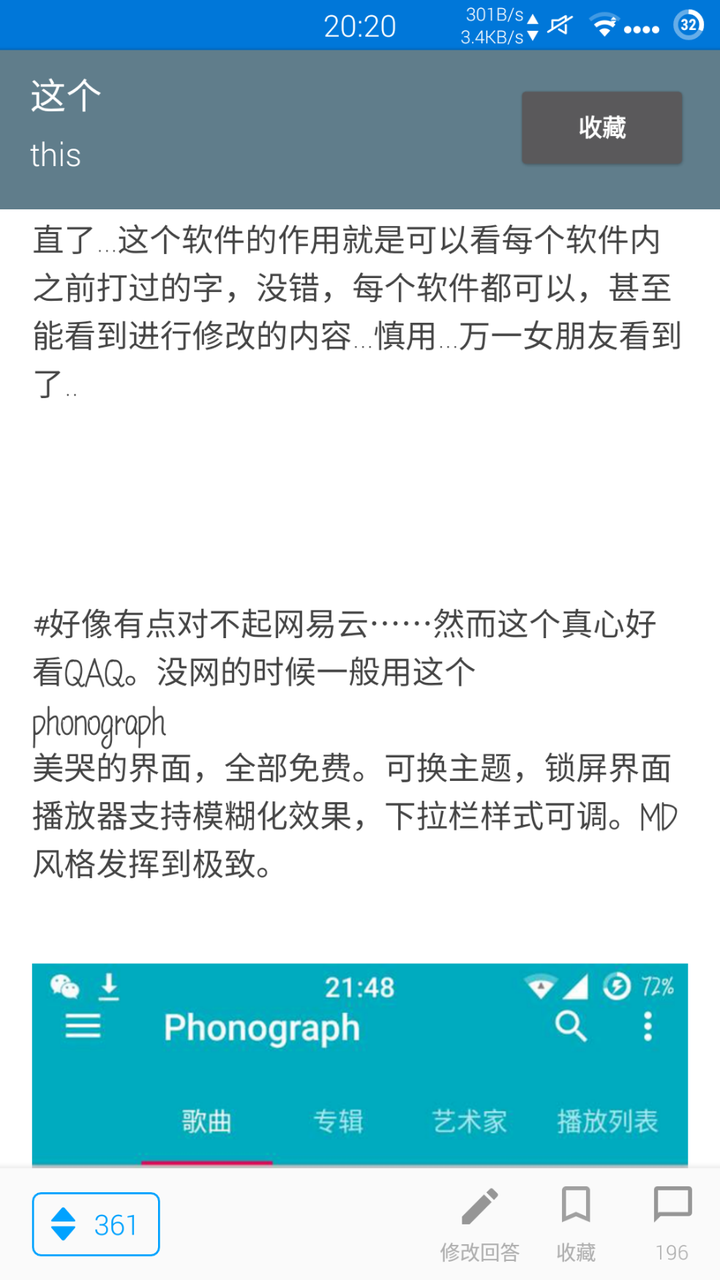
Task: Bookmark this answer via bottom 收藏 icon
Action: 575,1222
